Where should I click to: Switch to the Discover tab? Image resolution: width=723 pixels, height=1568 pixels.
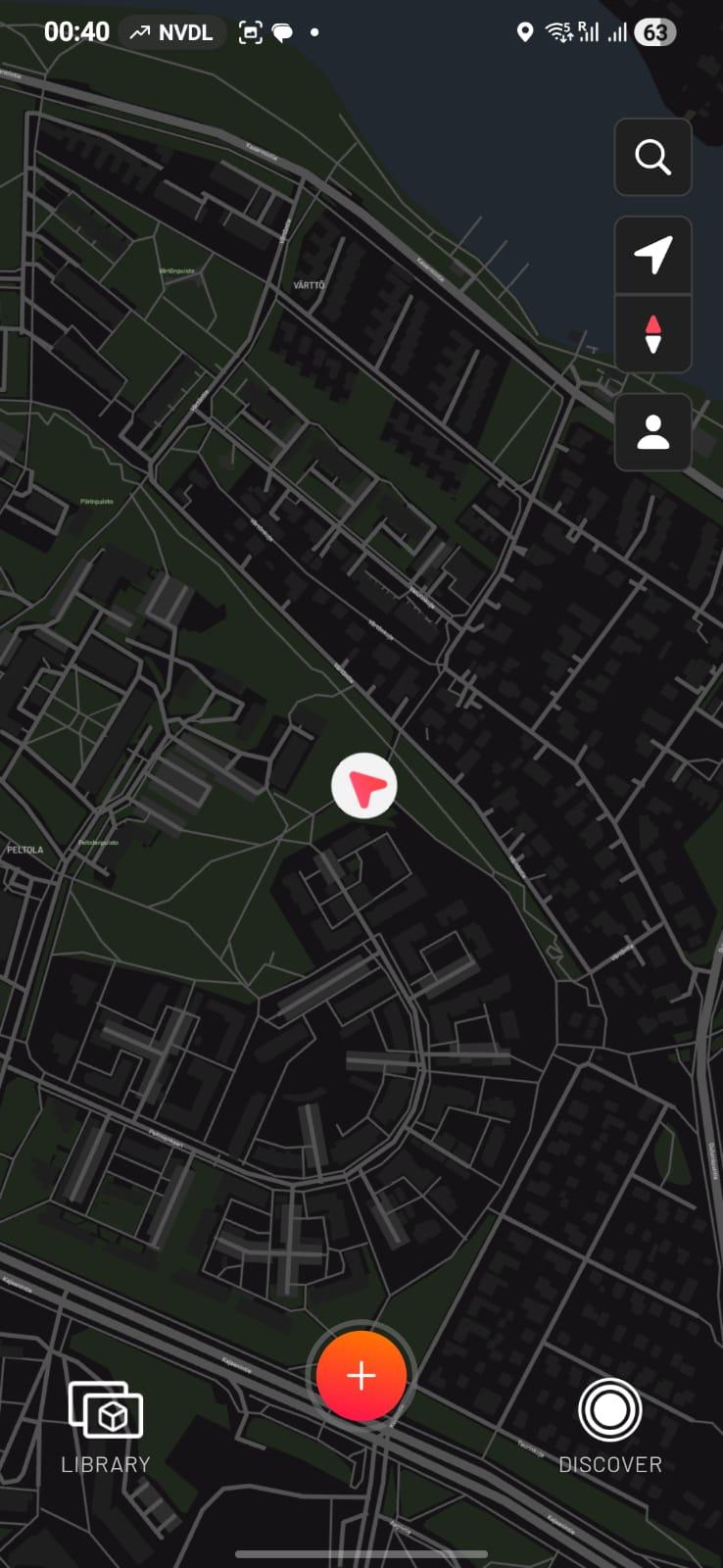(609, 1428)
